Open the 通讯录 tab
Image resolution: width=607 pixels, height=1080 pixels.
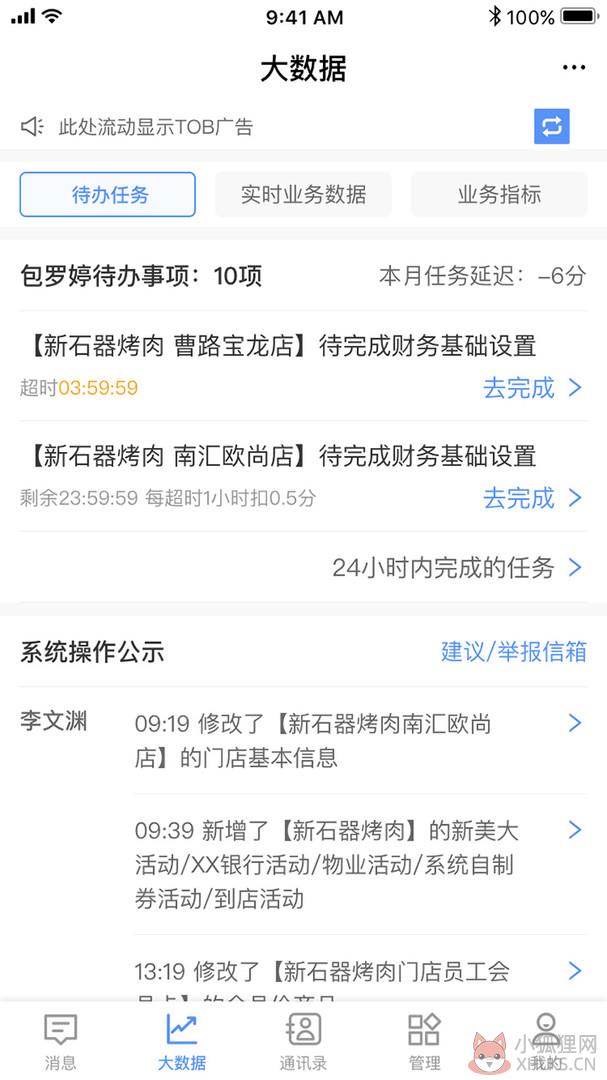303,1041
